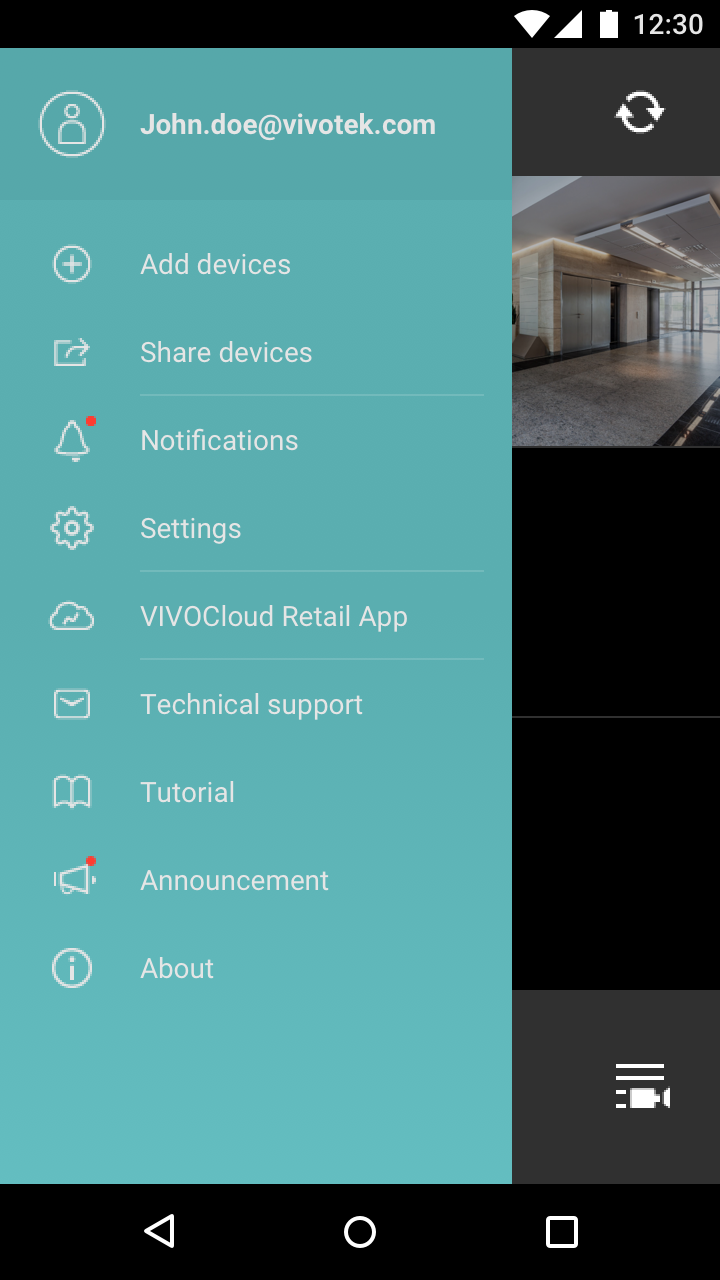Open the lobby camera thumbnail

[x=616, y=311]
